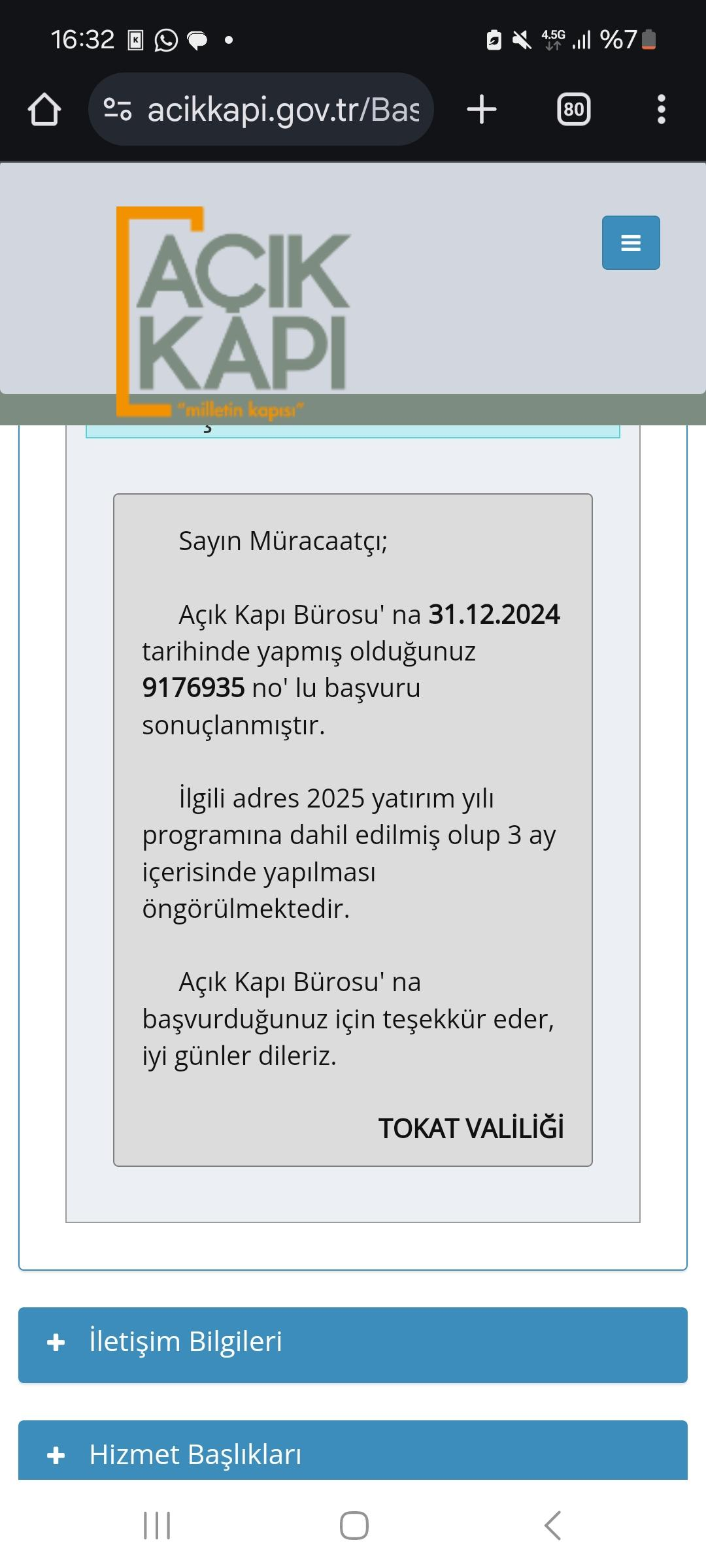View the 80 open tabs
This screenshot has height=1568, width=706.
coord(573,109)
